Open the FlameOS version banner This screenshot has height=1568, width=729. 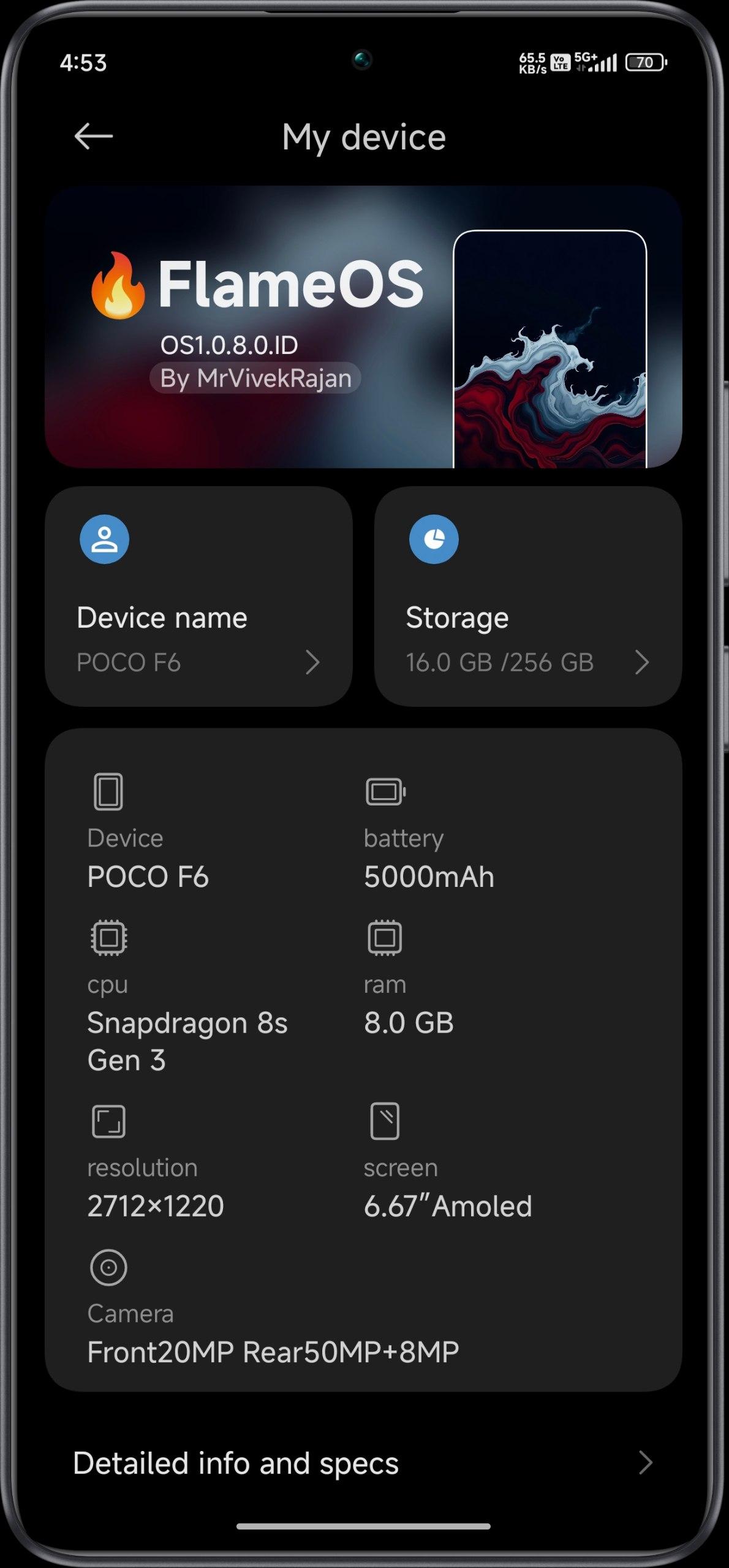(x=363, y=327)
